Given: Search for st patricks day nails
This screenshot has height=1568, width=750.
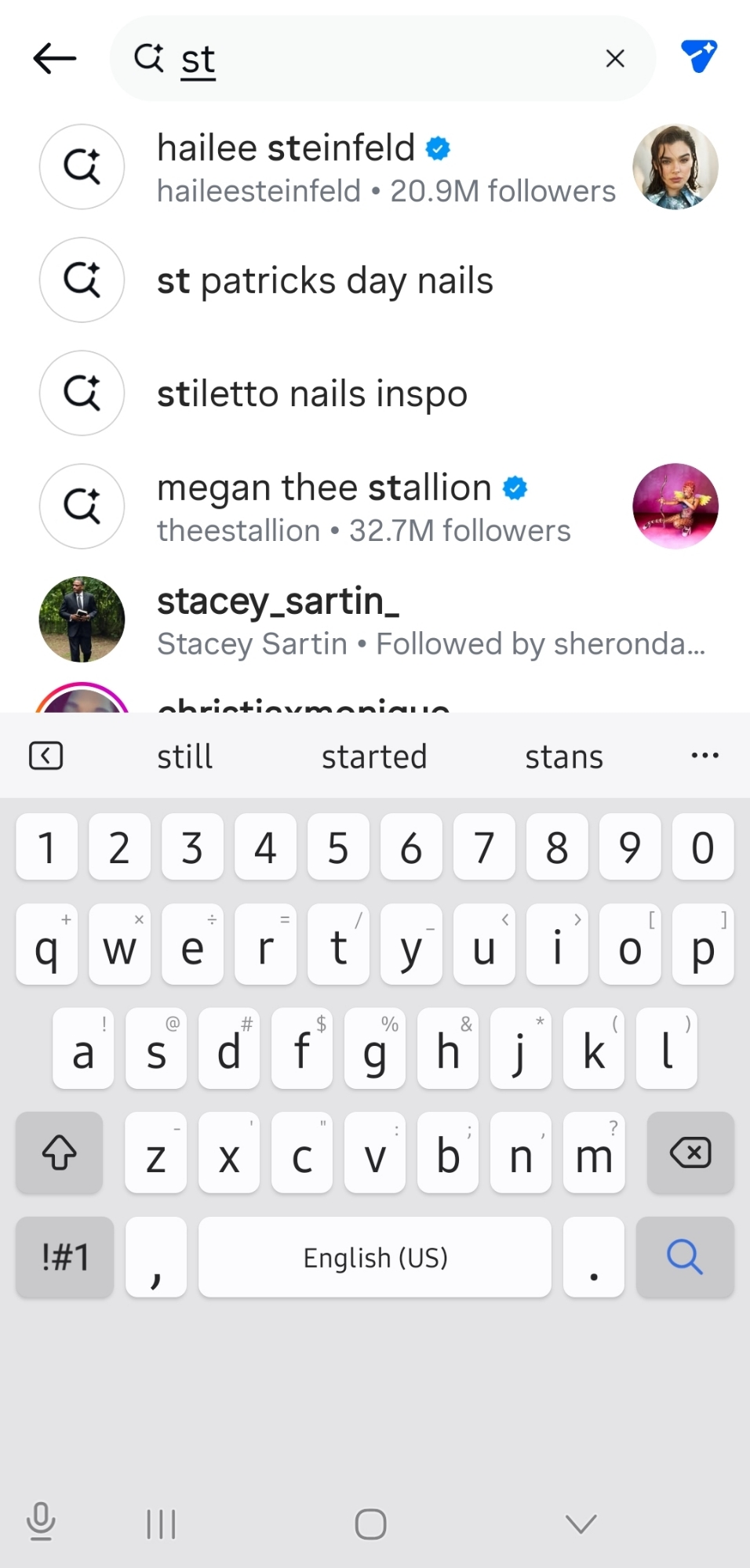Looking at the screenshot, I should [x=325, y=281].
